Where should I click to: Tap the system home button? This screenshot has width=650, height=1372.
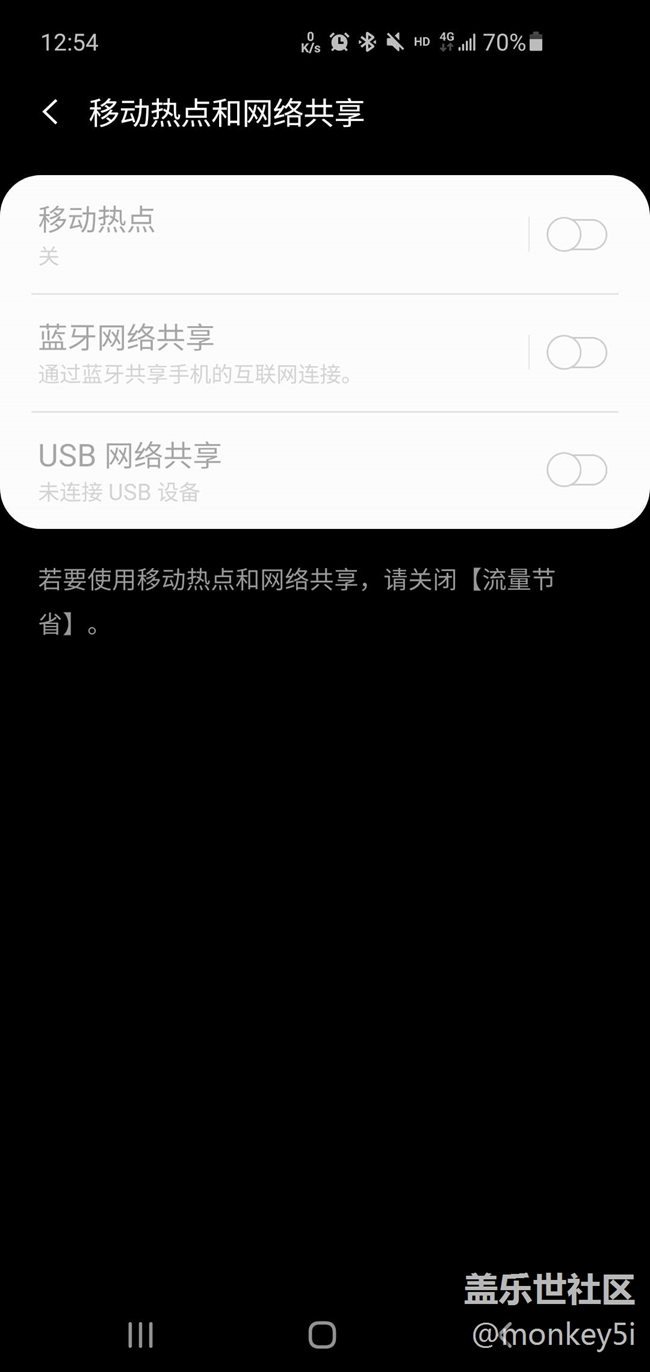(322, 1334)
